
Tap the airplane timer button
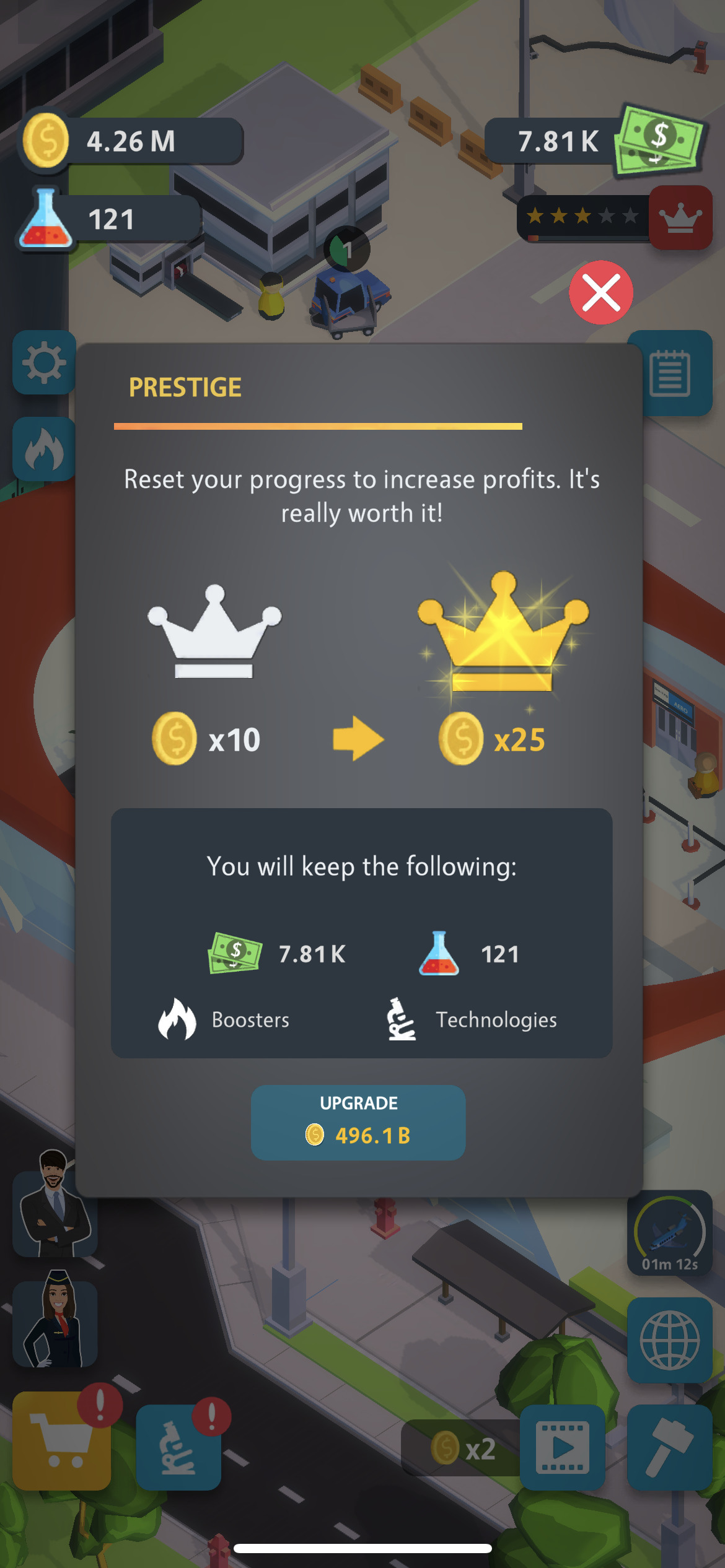tap(669, 1233)
